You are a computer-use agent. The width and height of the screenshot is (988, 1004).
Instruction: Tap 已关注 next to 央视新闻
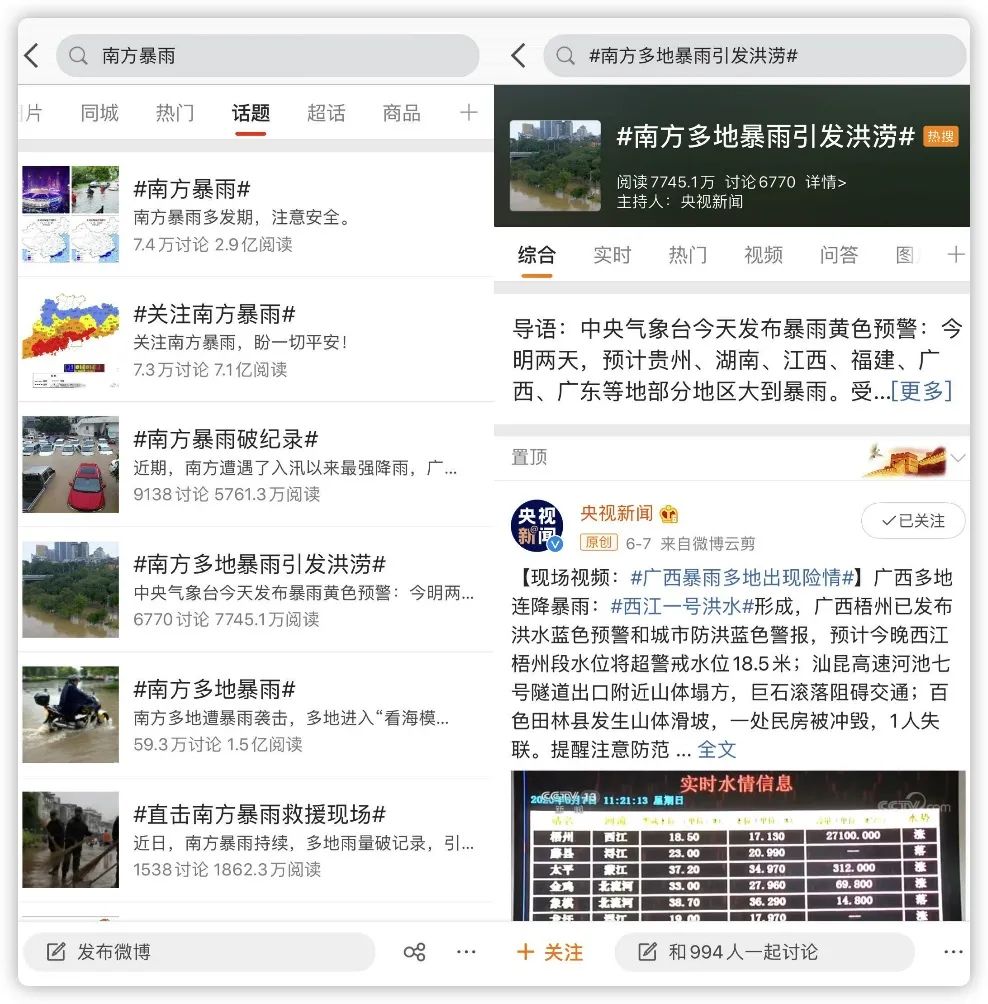coord(912,521)
